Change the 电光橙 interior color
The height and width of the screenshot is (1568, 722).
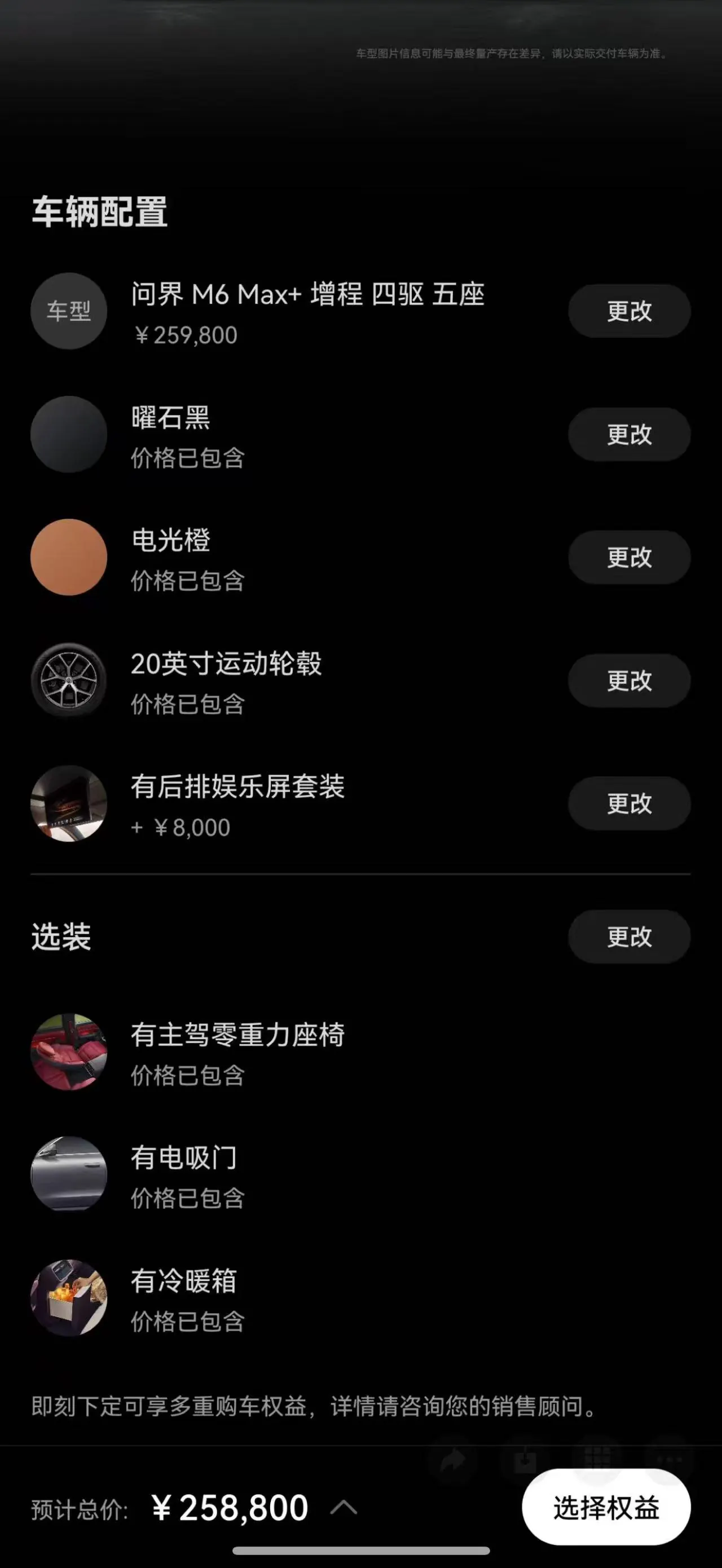coord(629,557)
